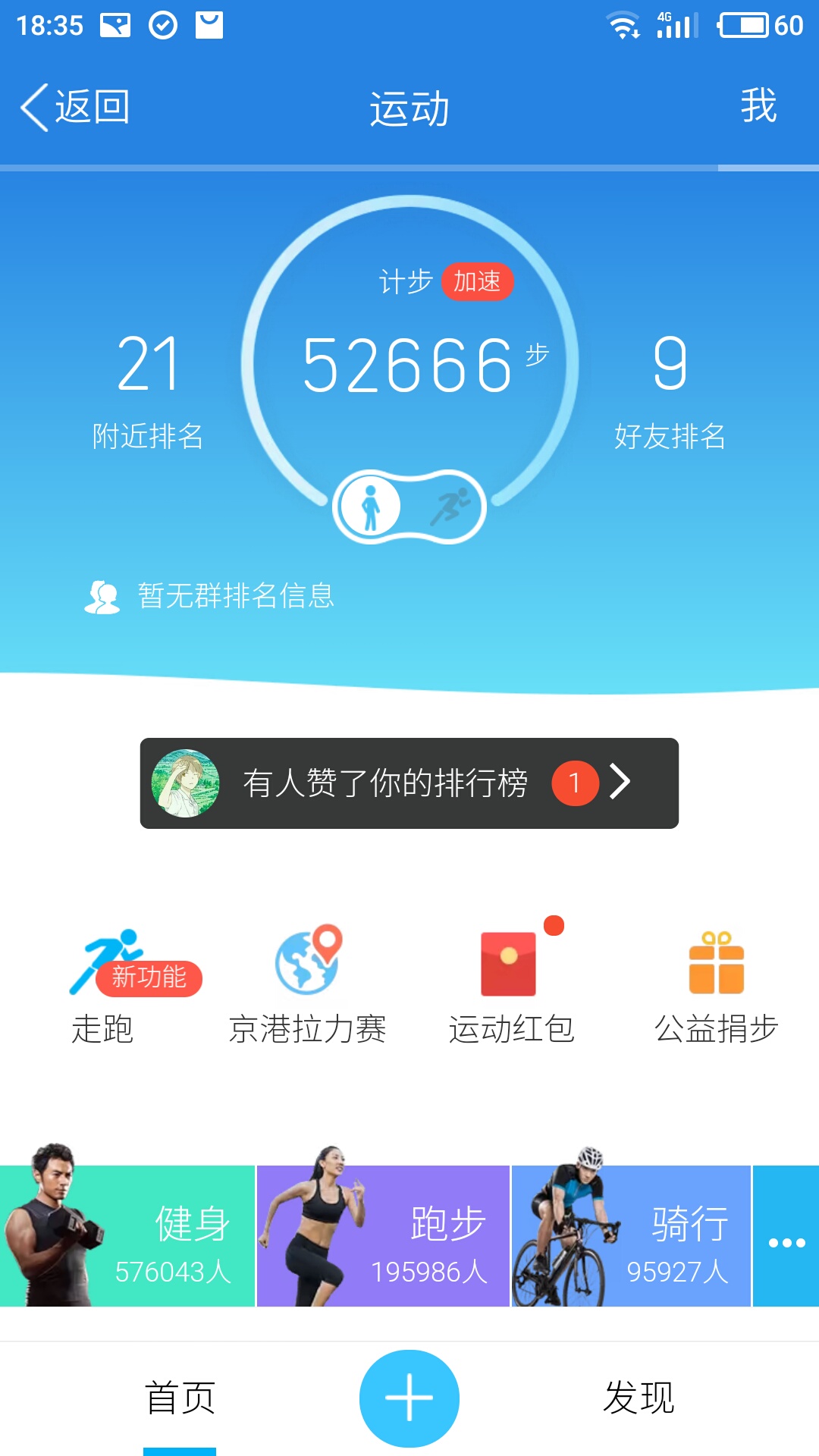Tap the plus button in the bottom bar
The width and height of the screenshot is (819, 1456).
click(x=409, y=1398)
